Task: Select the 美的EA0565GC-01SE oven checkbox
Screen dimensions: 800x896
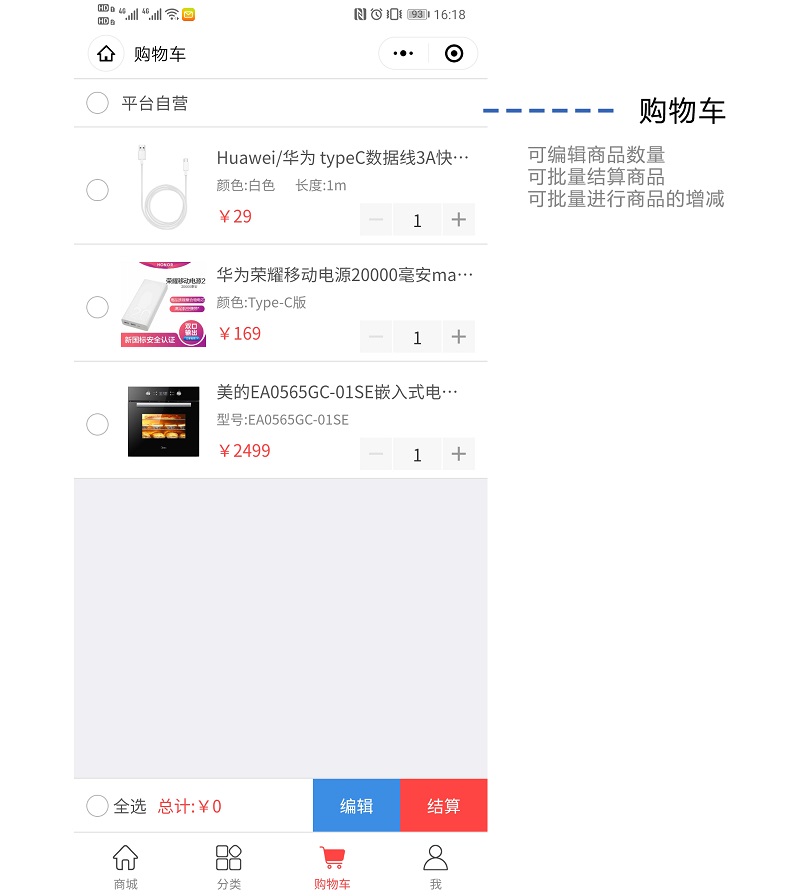Action: tap(97, 424)
